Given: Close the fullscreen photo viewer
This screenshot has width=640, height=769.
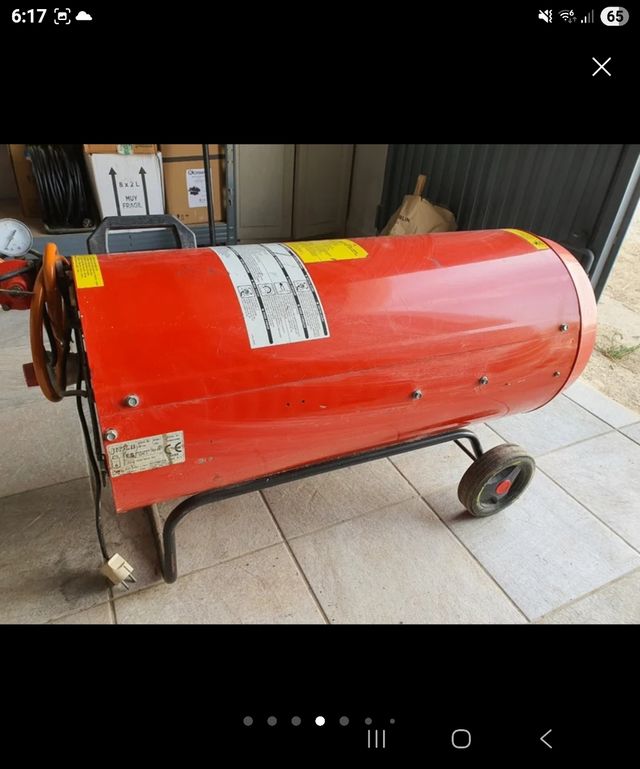Looking at the screenshot, I should [x=601, y=67].
